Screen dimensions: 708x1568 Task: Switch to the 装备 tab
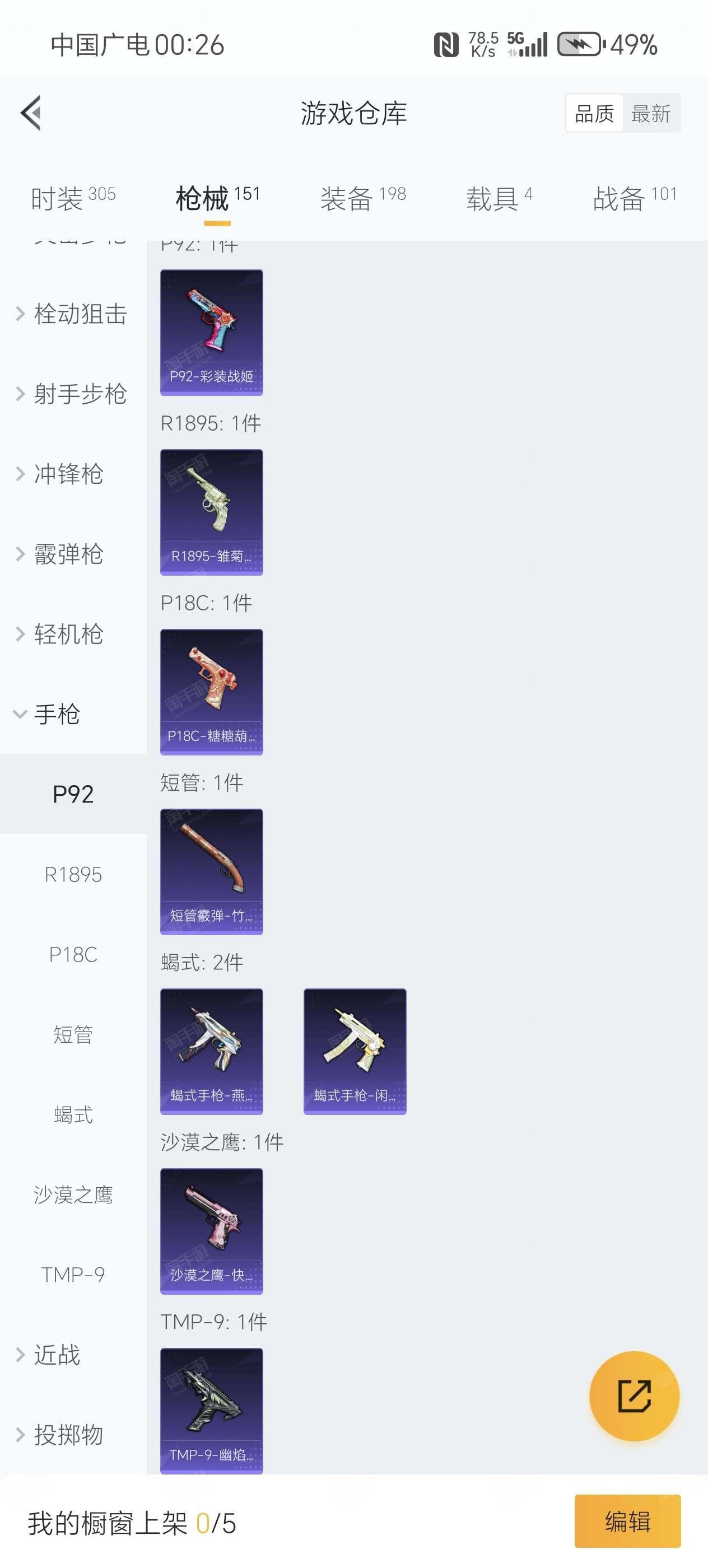363,198
